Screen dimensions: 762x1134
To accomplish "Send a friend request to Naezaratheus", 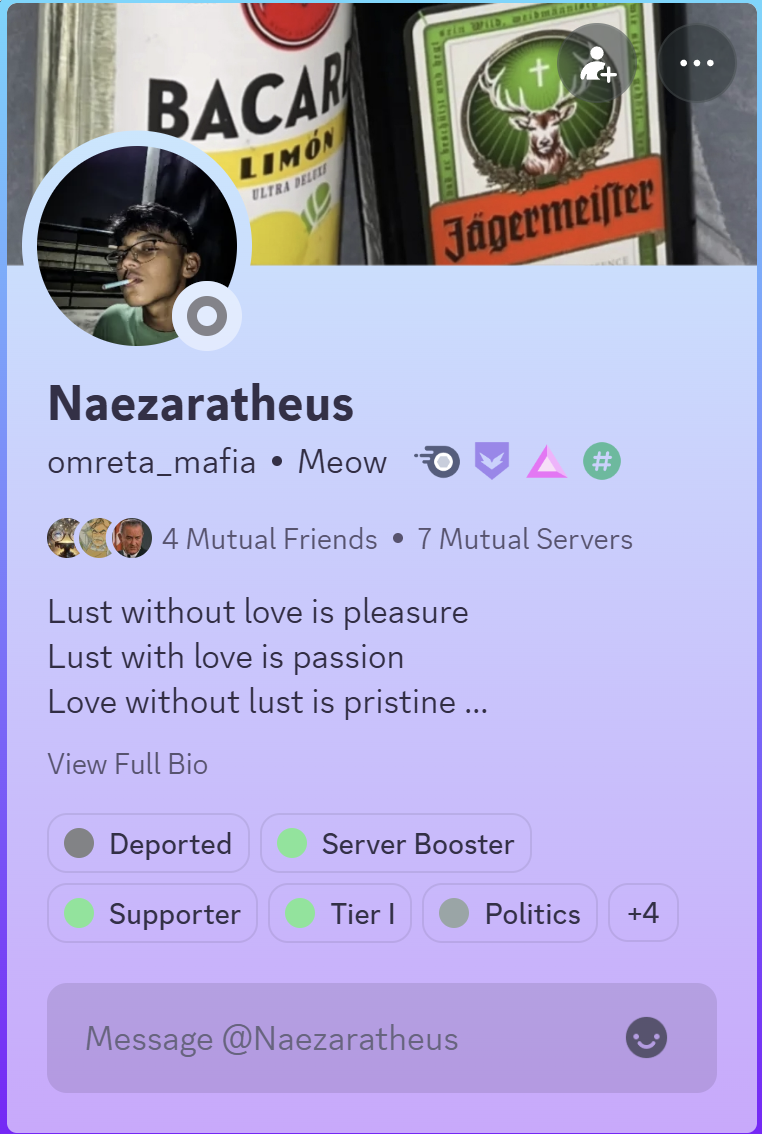I will [597, 63].
